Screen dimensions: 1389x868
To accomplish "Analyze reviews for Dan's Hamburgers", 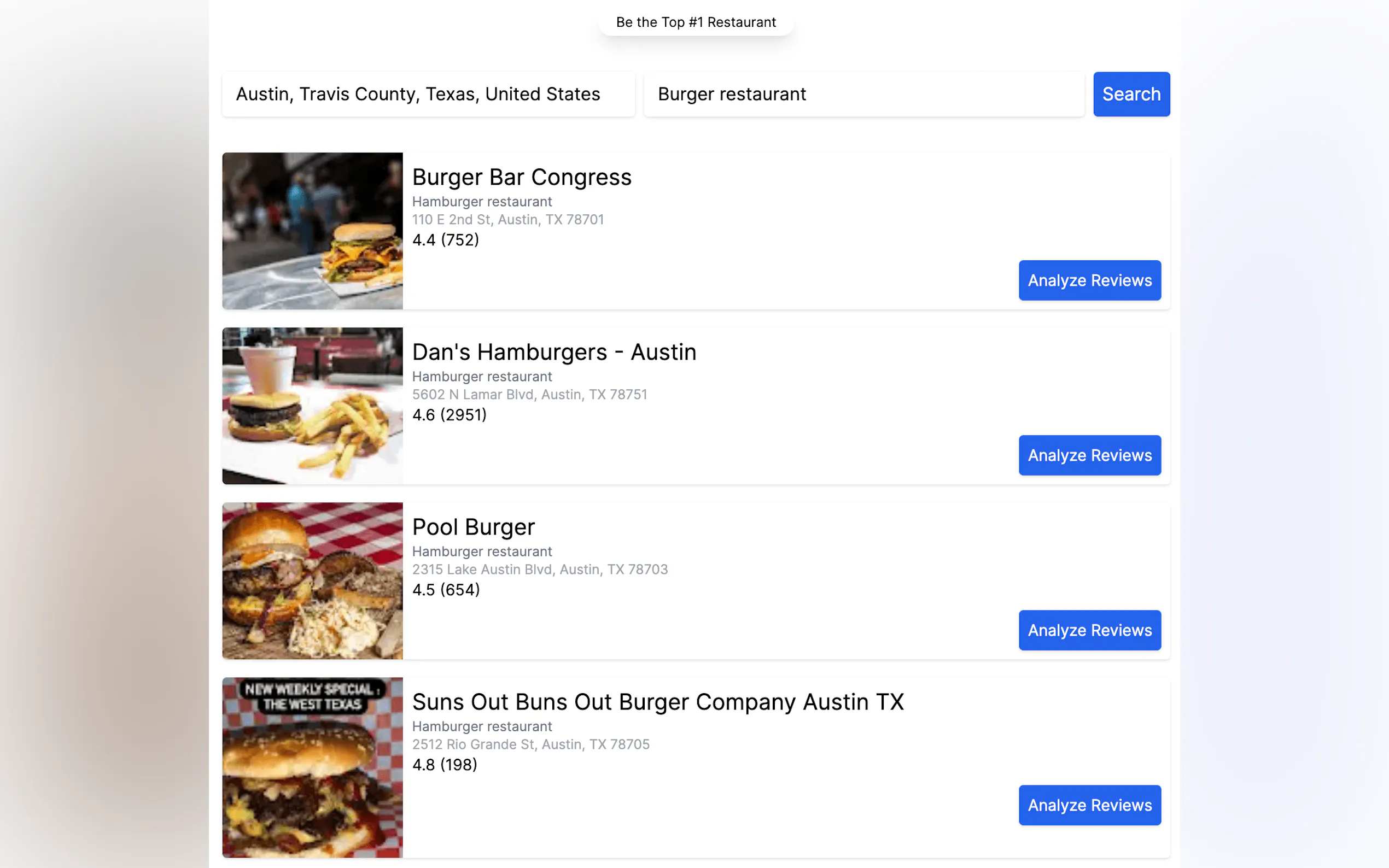I will [1089, 455].
